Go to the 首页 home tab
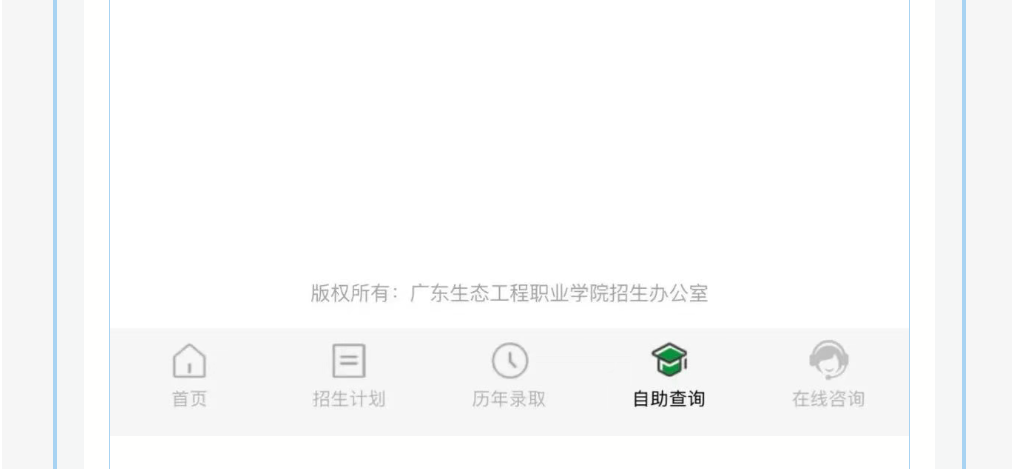 click(x=189, y=375)
